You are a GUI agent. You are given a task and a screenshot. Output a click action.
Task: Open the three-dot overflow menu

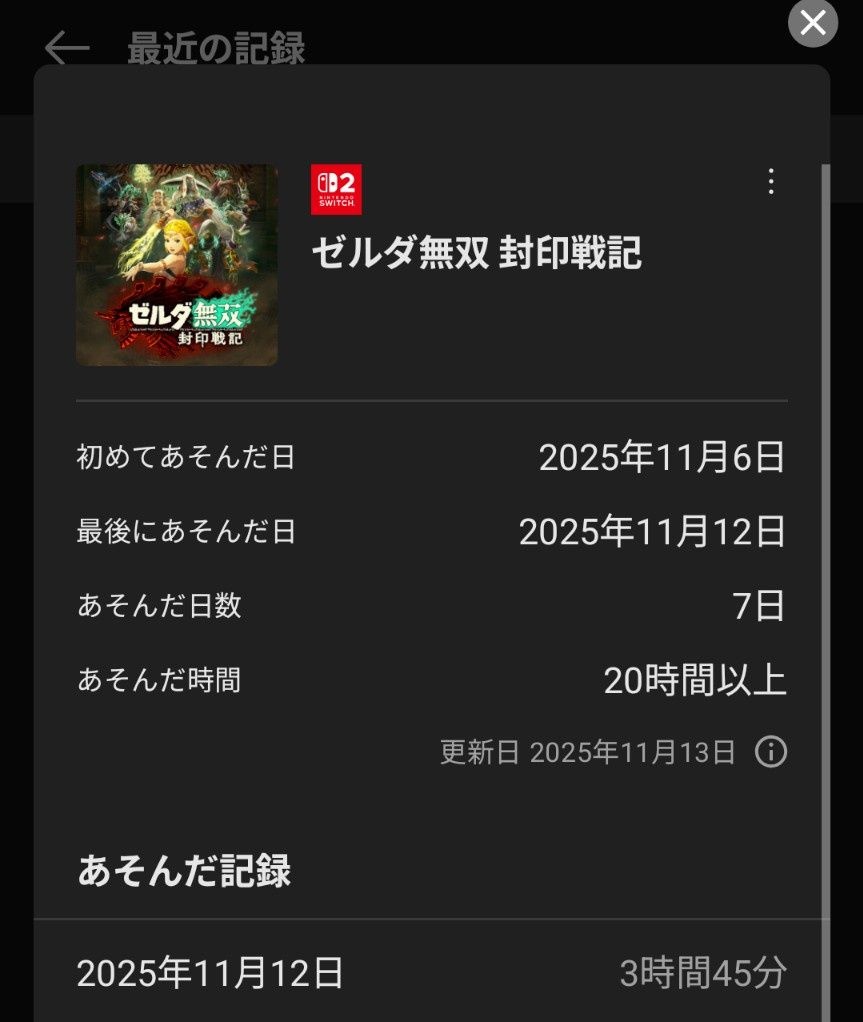[770, 182]
